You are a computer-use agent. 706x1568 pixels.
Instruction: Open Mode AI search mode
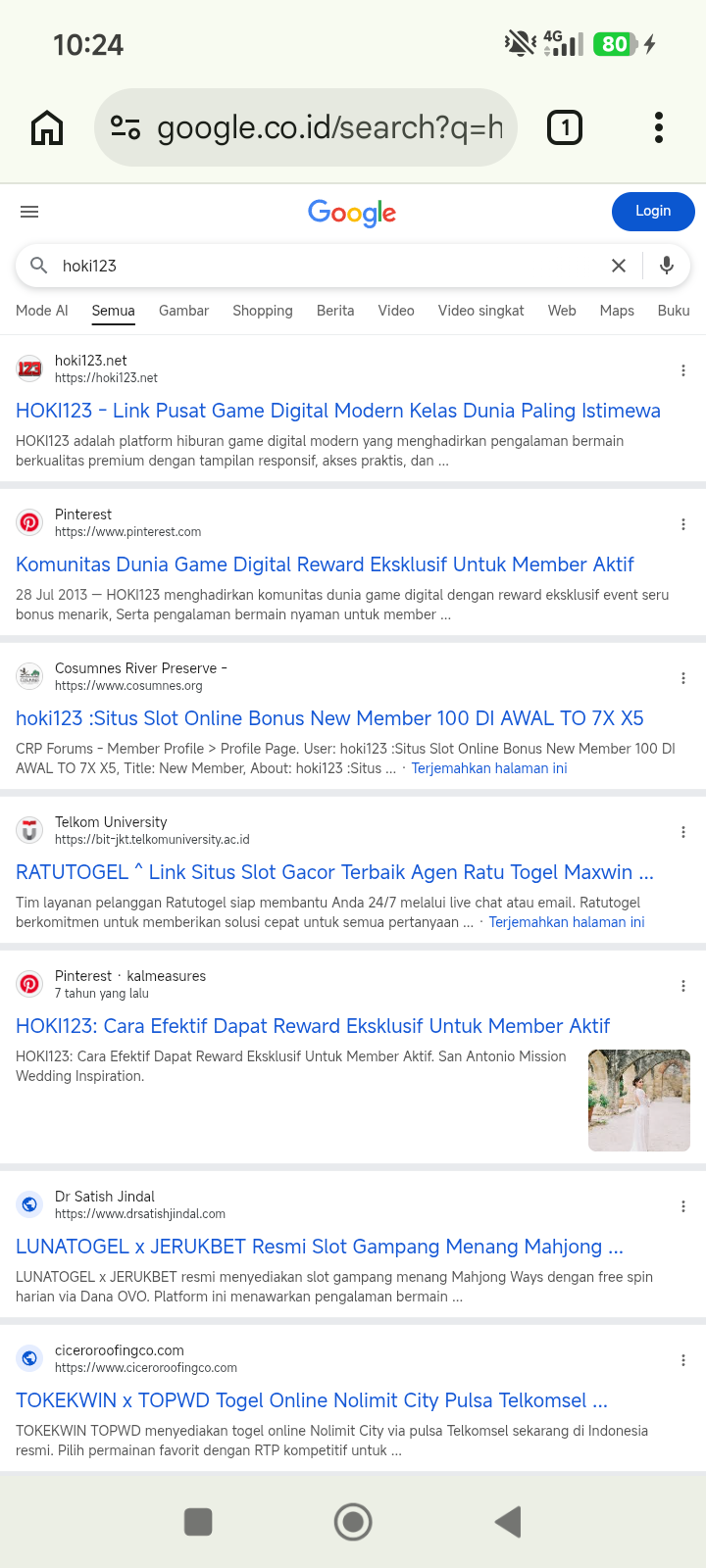click(42, 311)
